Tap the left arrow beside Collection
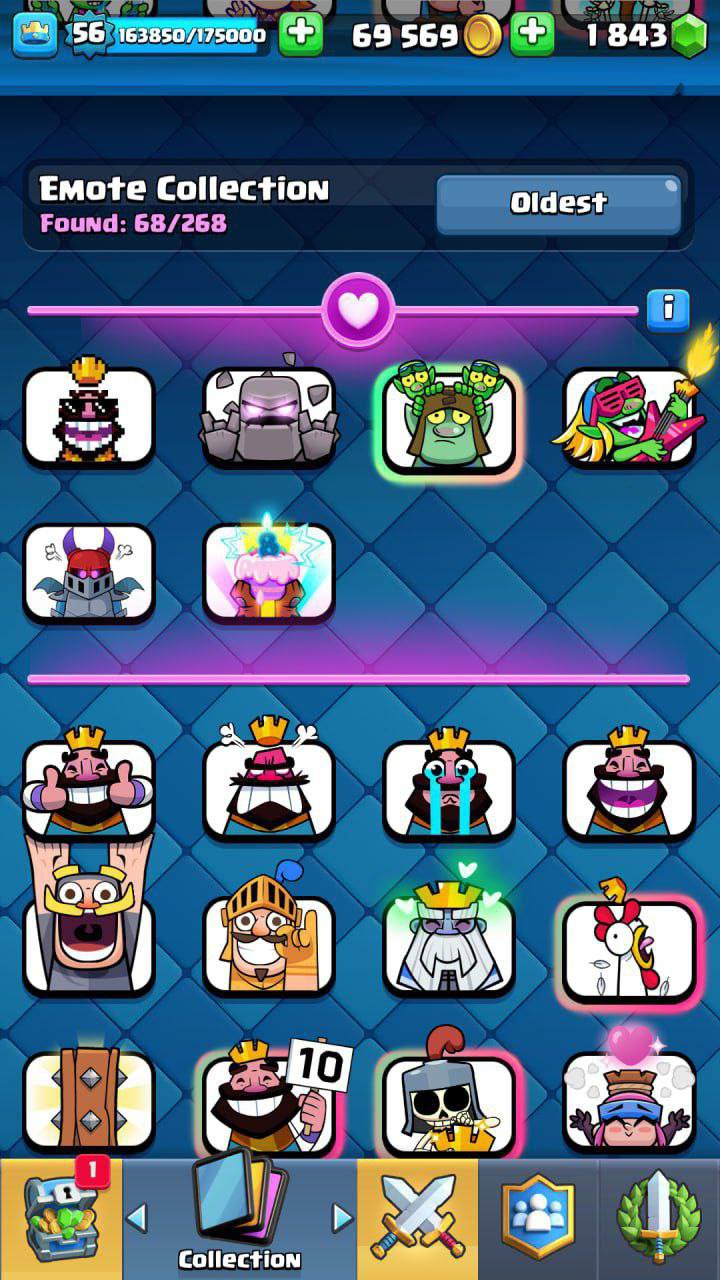This screenshot has width=720, height=1280. pos(137,1218)
